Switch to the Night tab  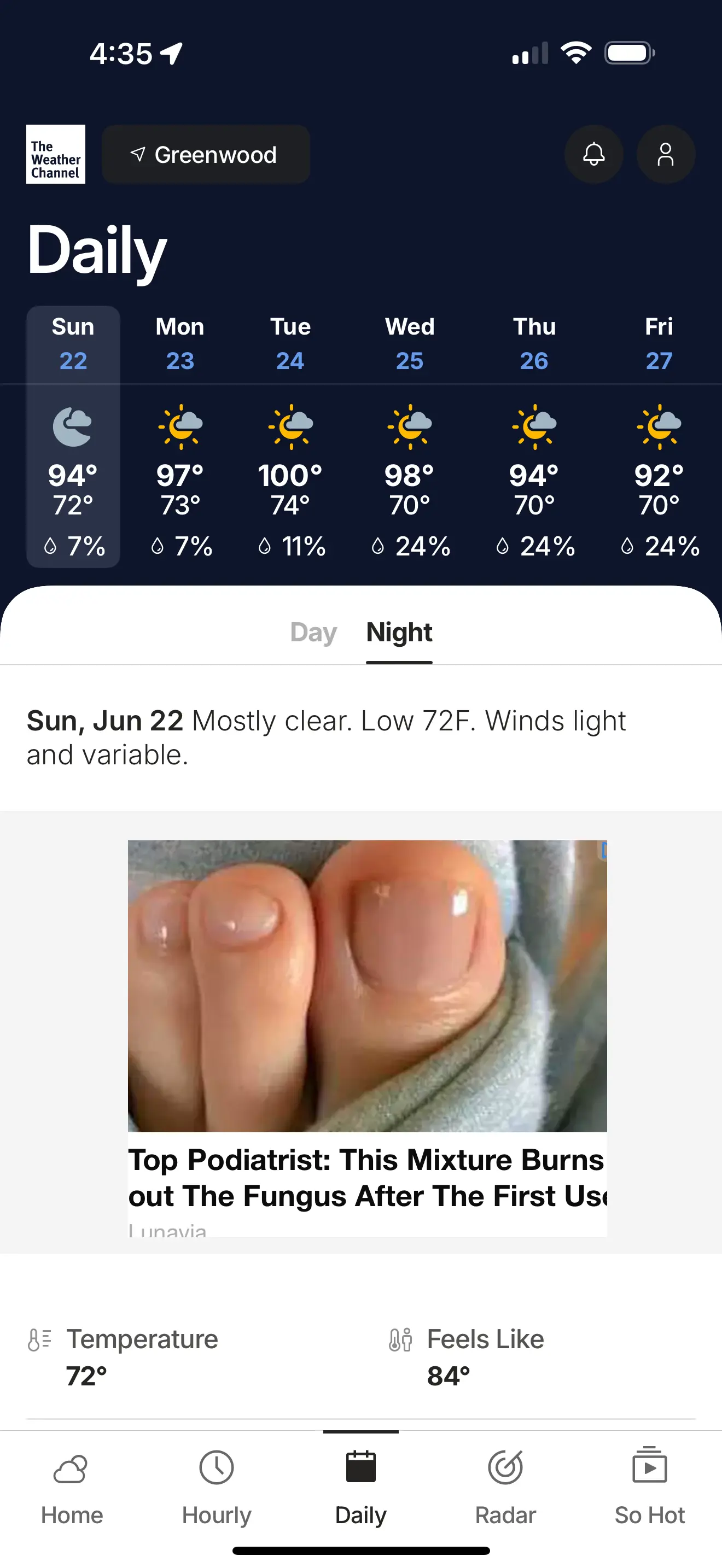pos(399,633)
